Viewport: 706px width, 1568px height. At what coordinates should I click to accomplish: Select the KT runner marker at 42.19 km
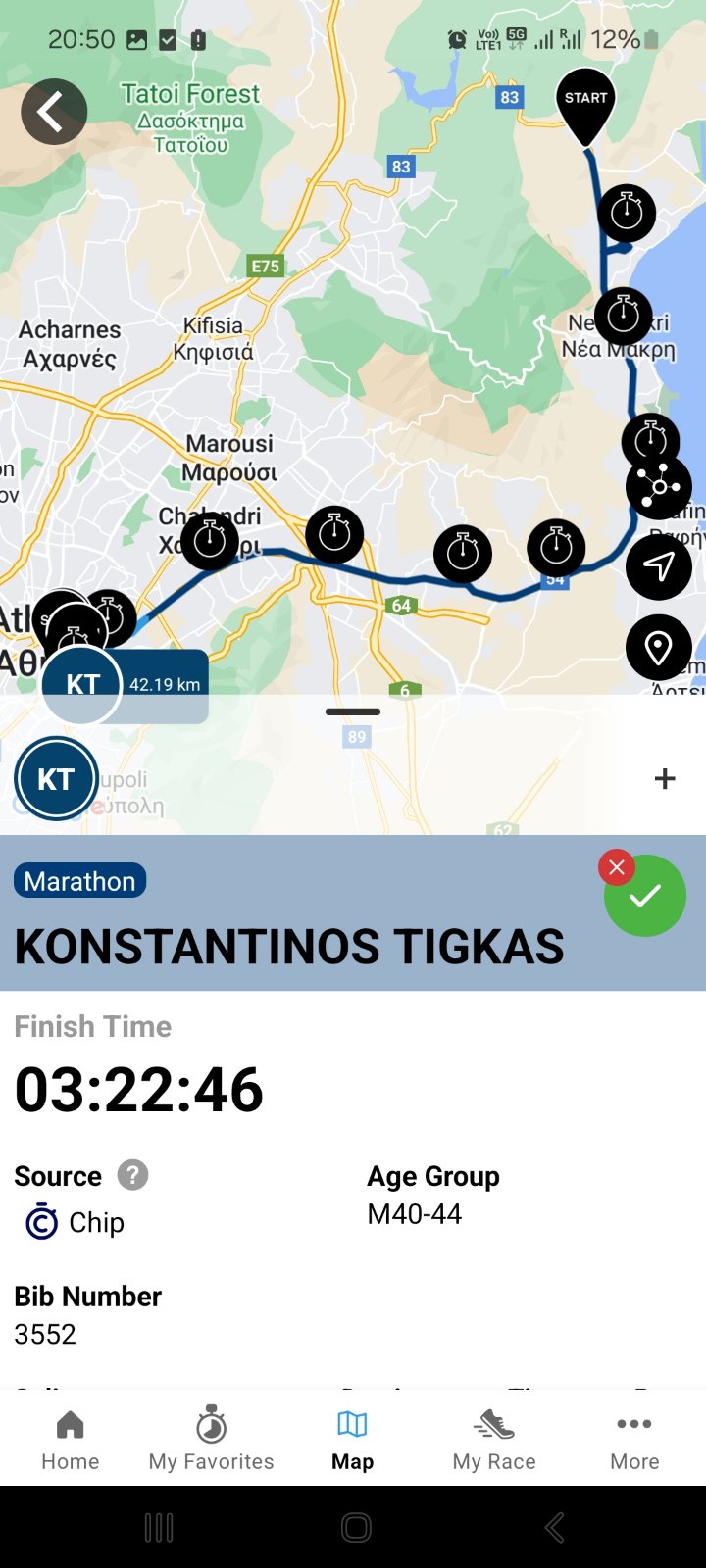[82, 684]
